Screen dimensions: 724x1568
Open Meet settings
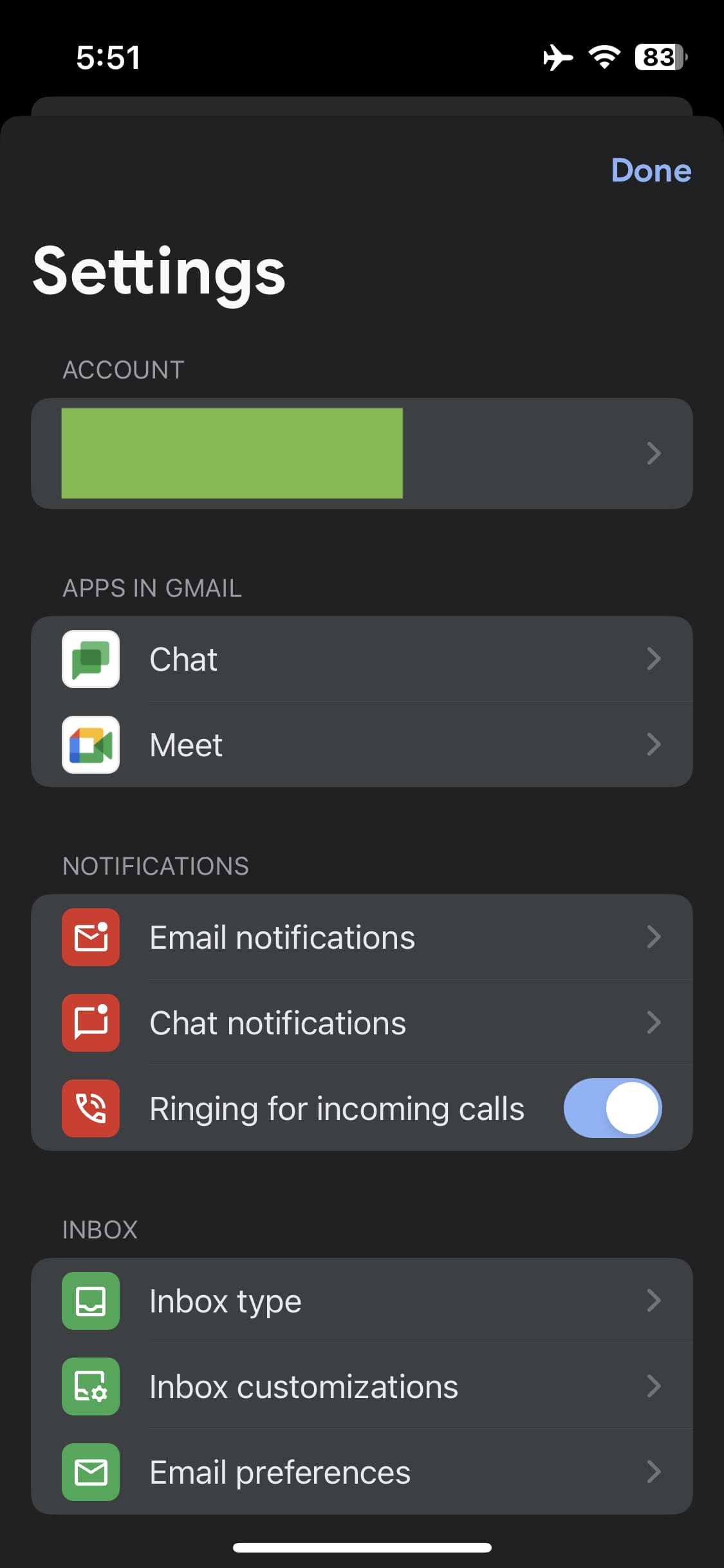pos(362,745)
